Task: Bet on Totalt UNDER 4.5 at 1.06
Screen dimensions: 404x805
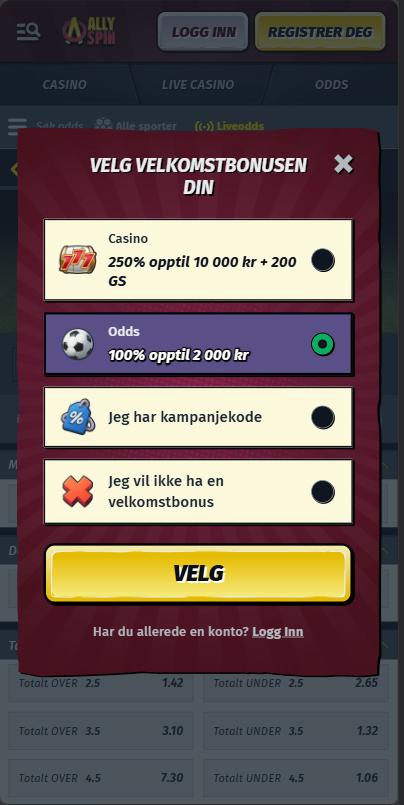Action: point(296,778)
